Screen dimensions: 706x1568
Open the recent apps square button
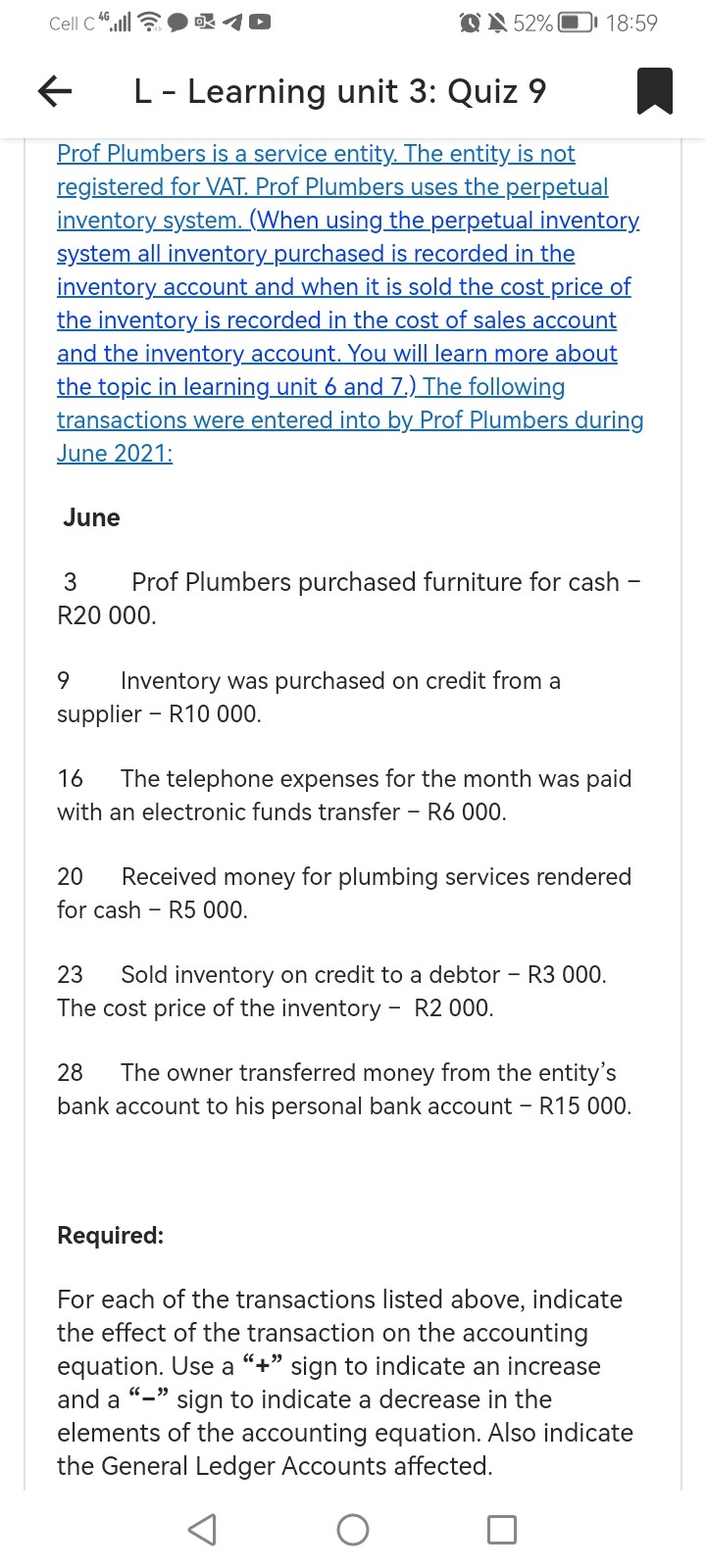click(502, 1528)
